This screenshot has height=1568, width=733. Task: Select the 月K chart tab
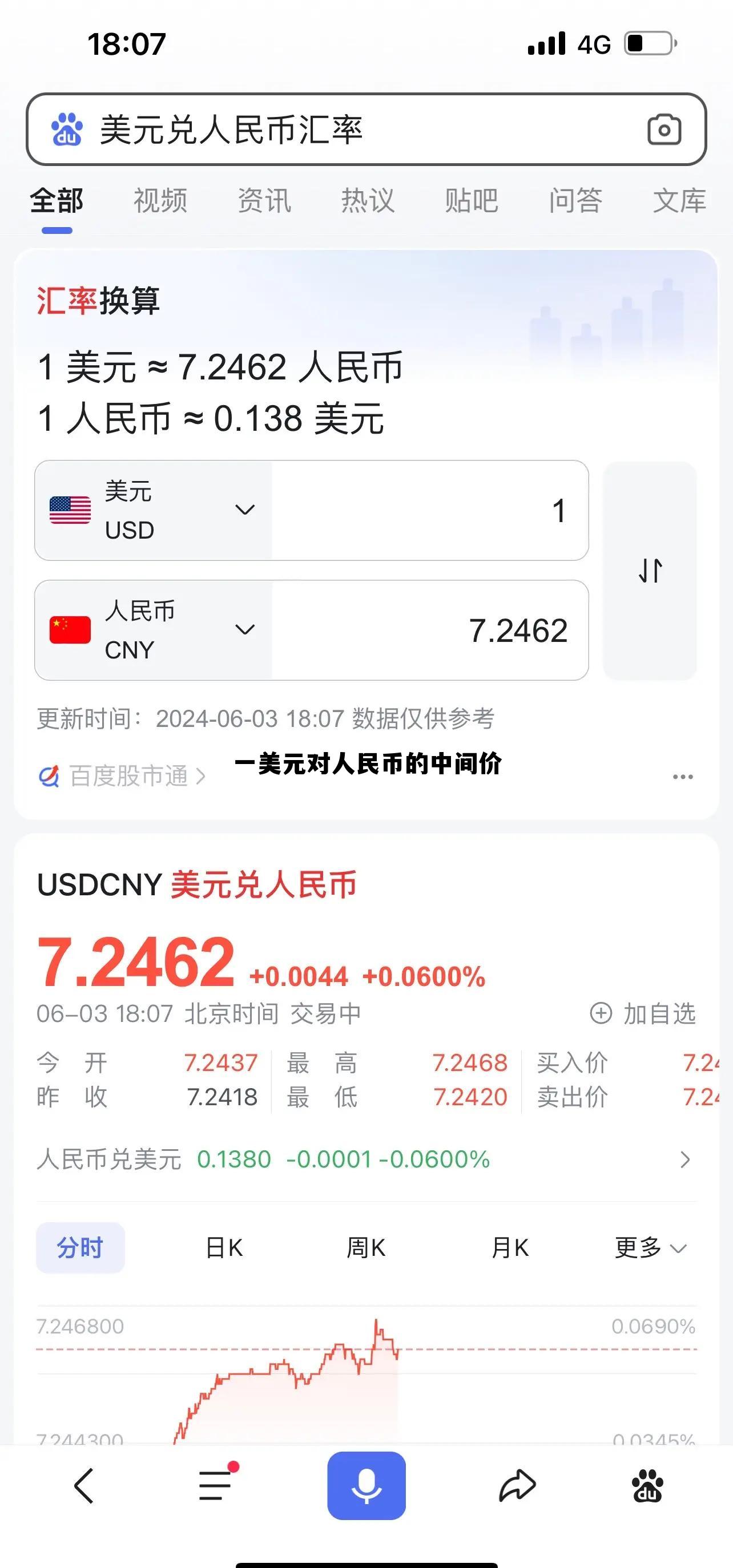point(509,1248)
